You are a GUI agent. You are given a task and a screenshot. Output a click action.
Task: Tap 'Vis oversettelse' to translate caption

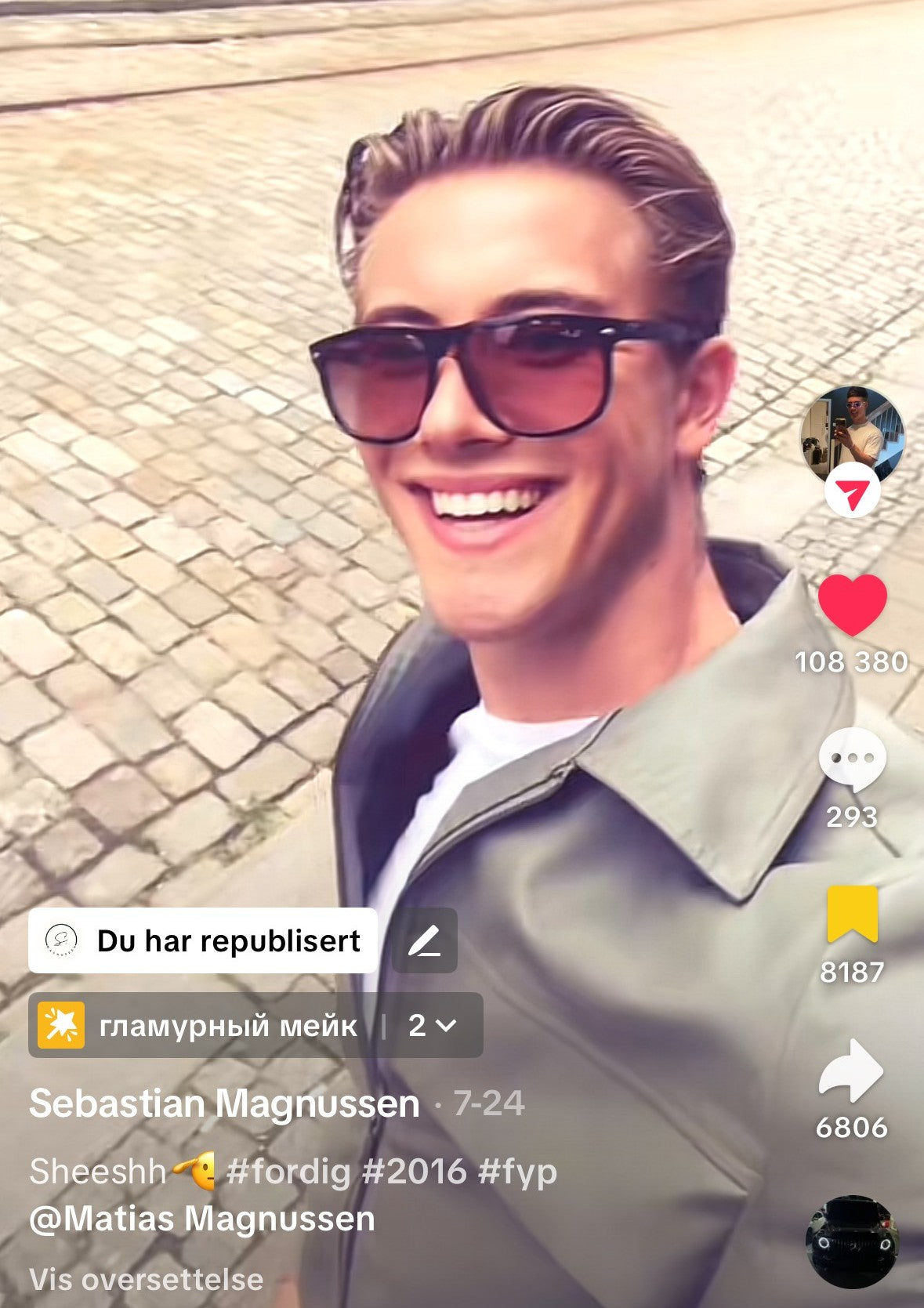click(x=146, y=1280)
